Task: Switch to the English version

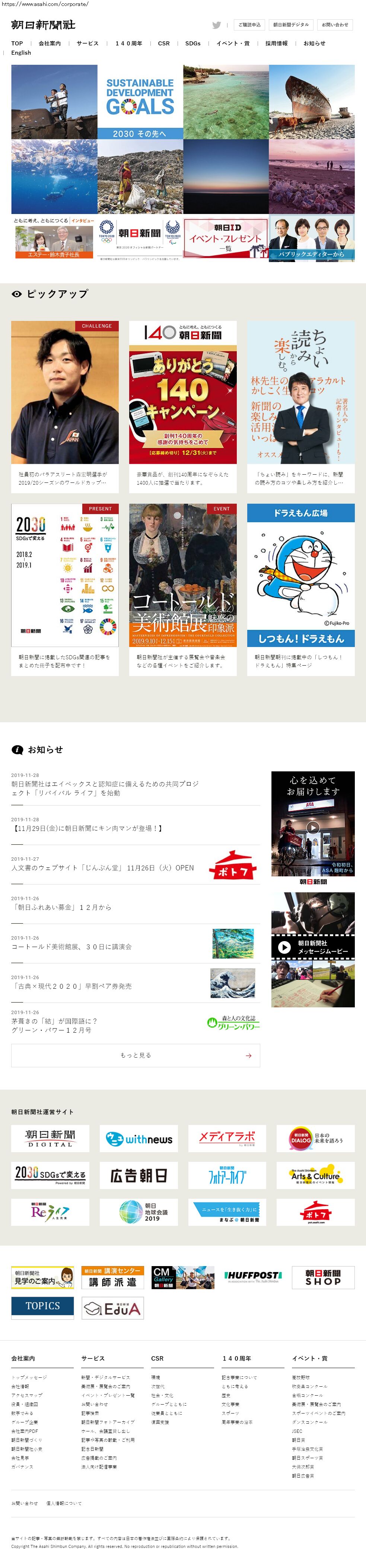Action: click(x=21, y=53)
